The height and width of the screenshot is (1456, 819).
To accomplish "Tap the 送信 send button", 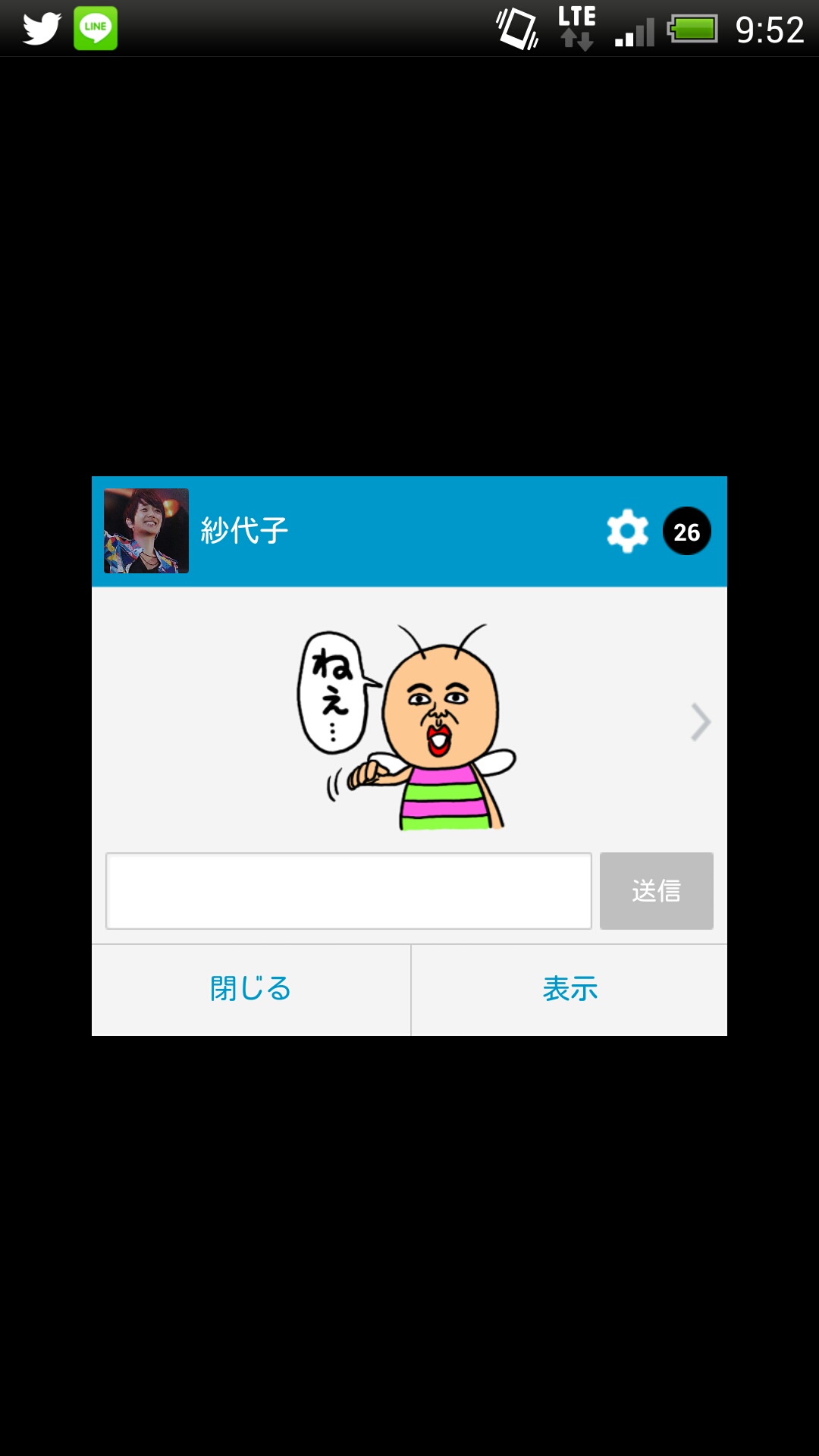I will click(656, 891).
